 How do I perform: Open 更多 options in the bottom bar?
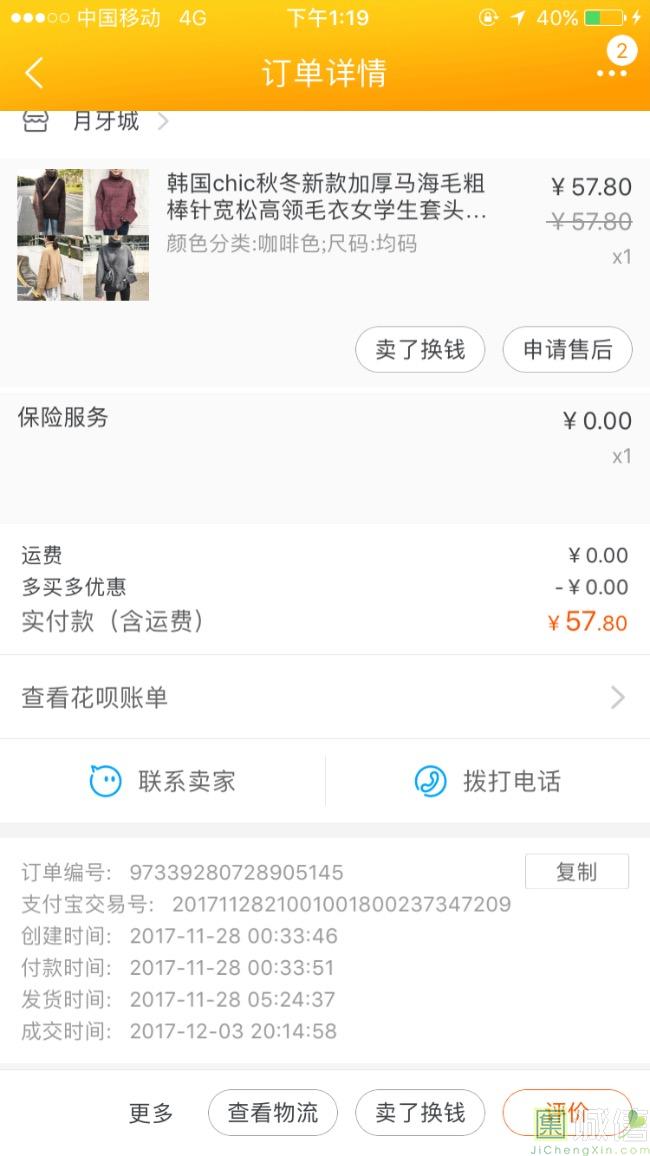(151, 1113)
